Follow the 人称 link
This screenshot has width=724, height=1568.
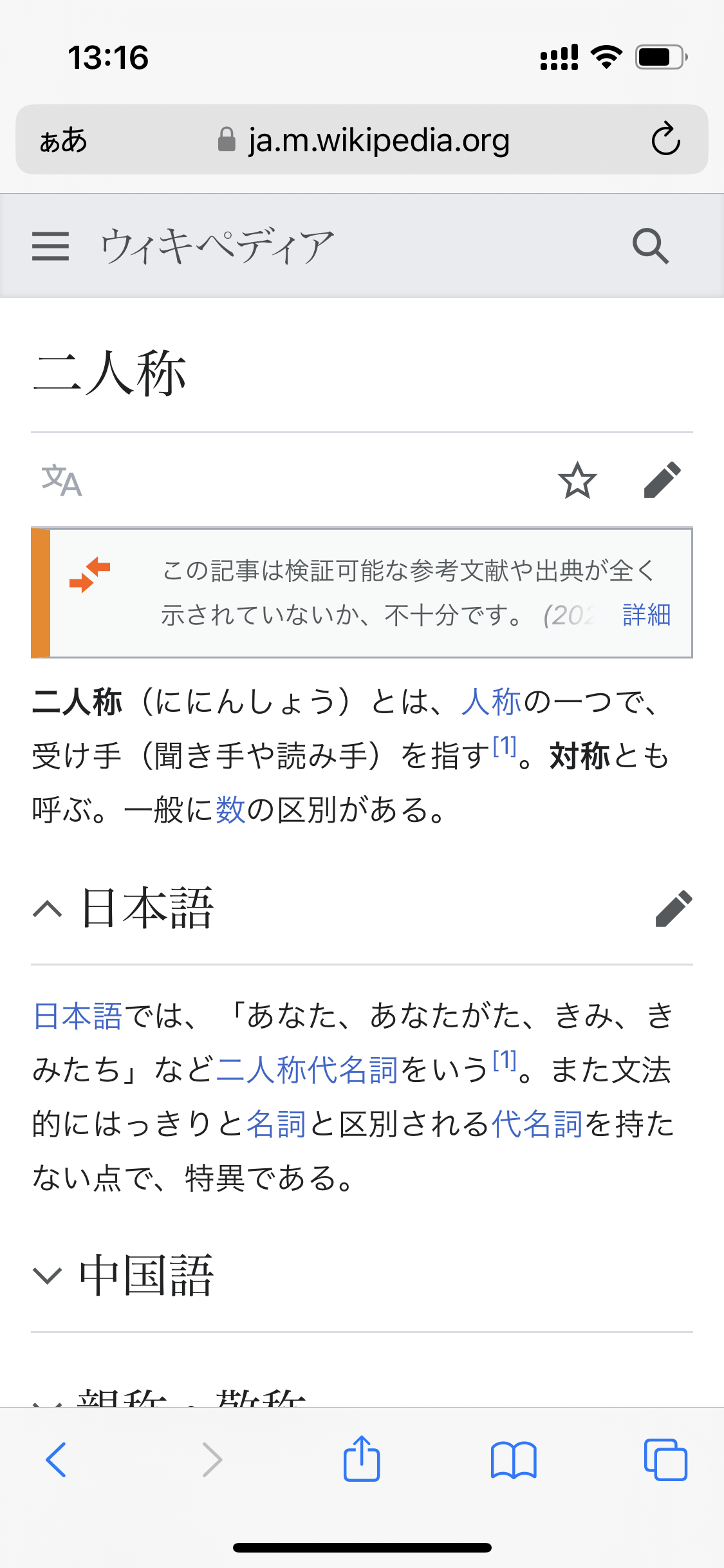(x=490, y=702)
